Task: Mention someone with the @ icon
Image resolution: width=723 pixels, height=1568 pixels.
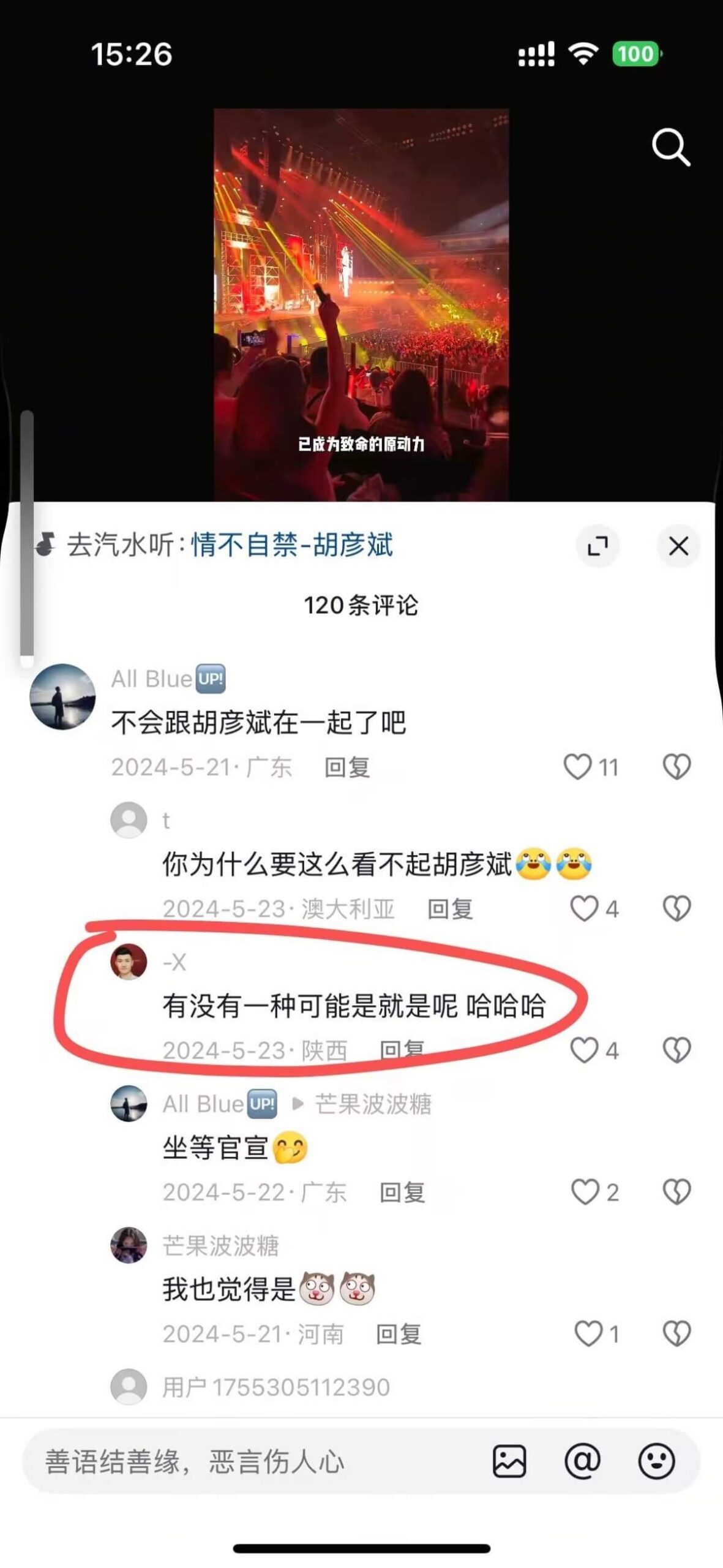Action: [582, 1462]
